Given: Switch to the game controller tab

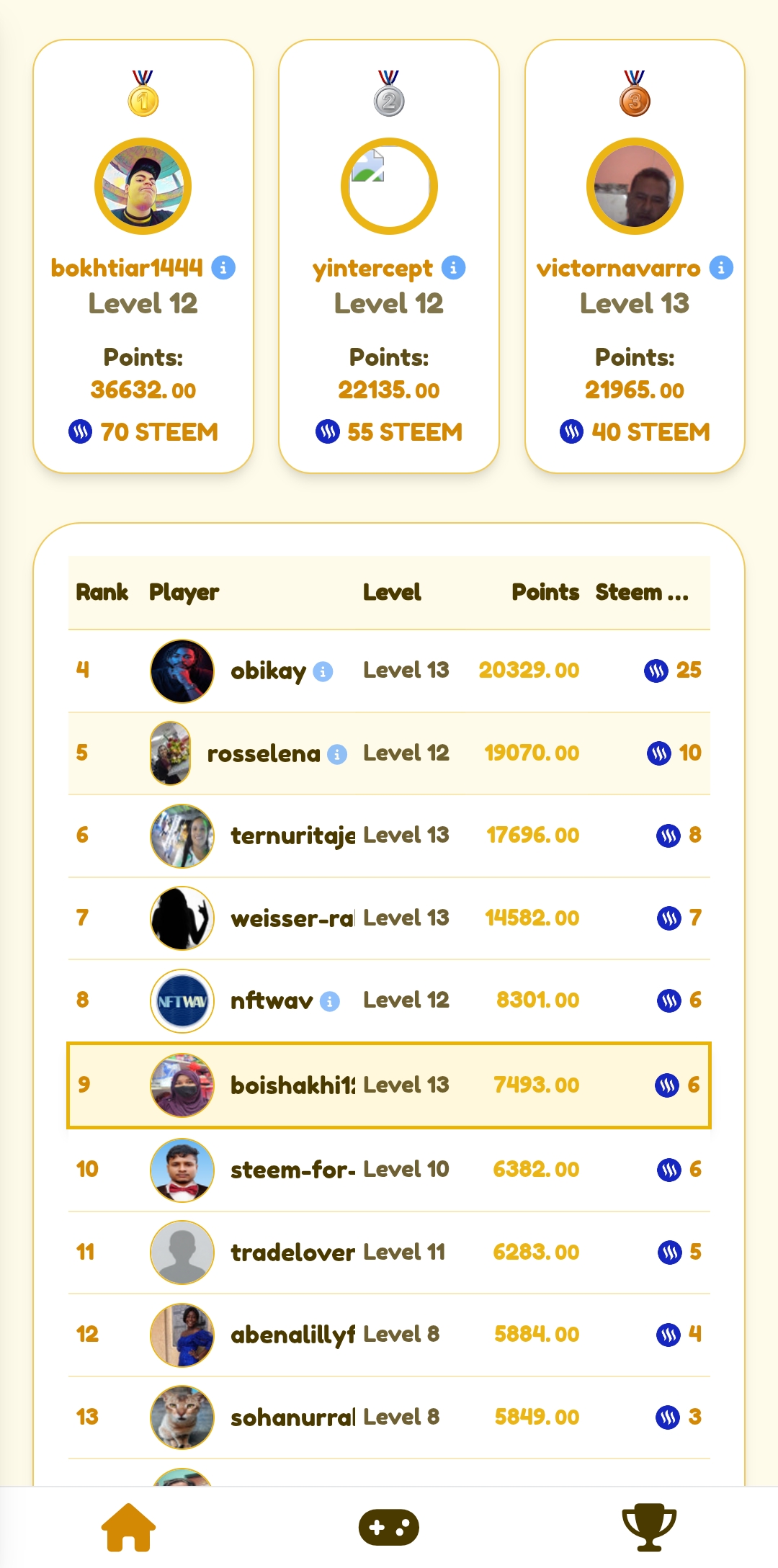Looking at the screenshot, I should coord(389,1527).
